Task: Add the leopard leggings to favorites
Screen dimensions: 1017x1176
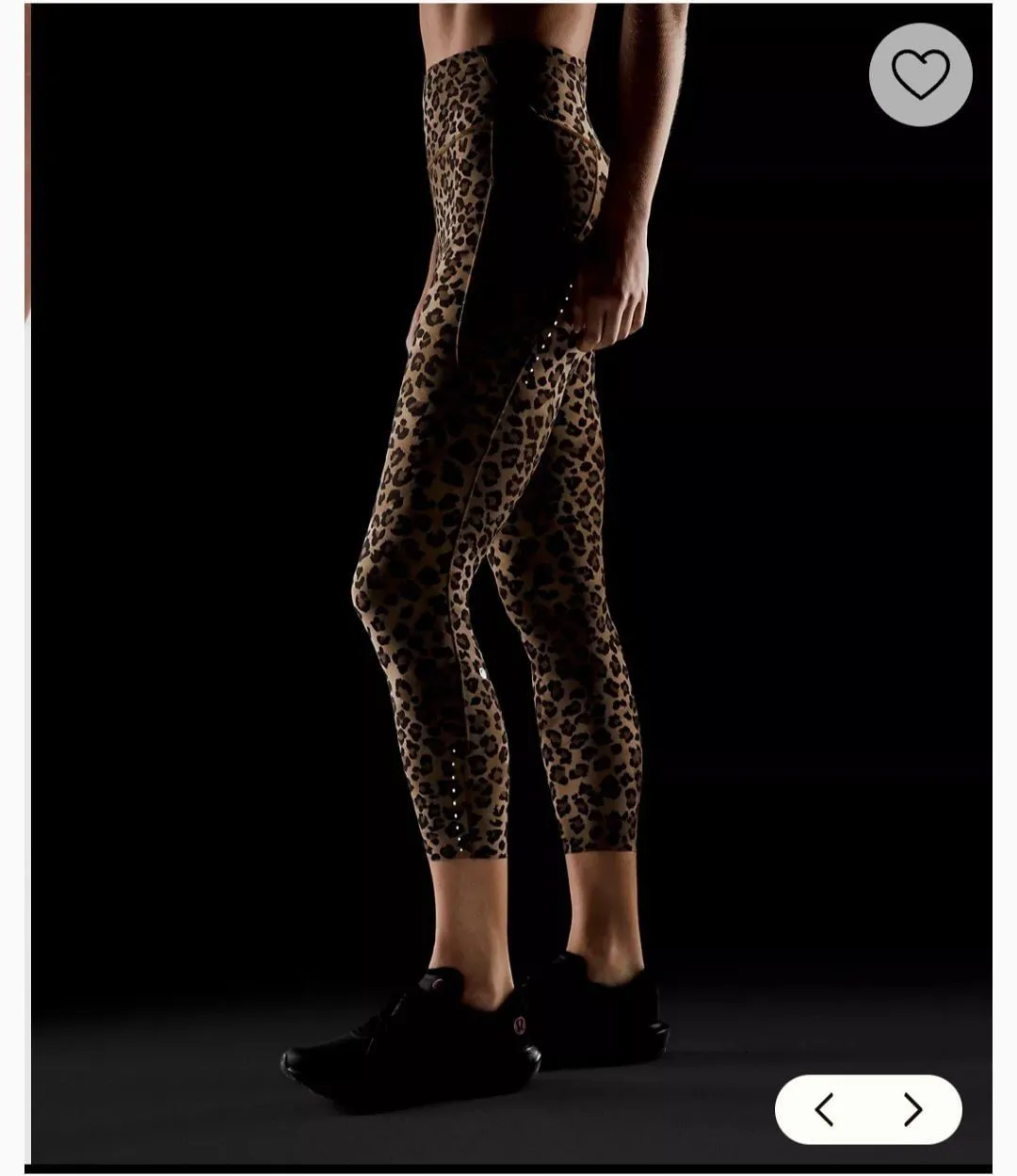Action: (920, 74)
